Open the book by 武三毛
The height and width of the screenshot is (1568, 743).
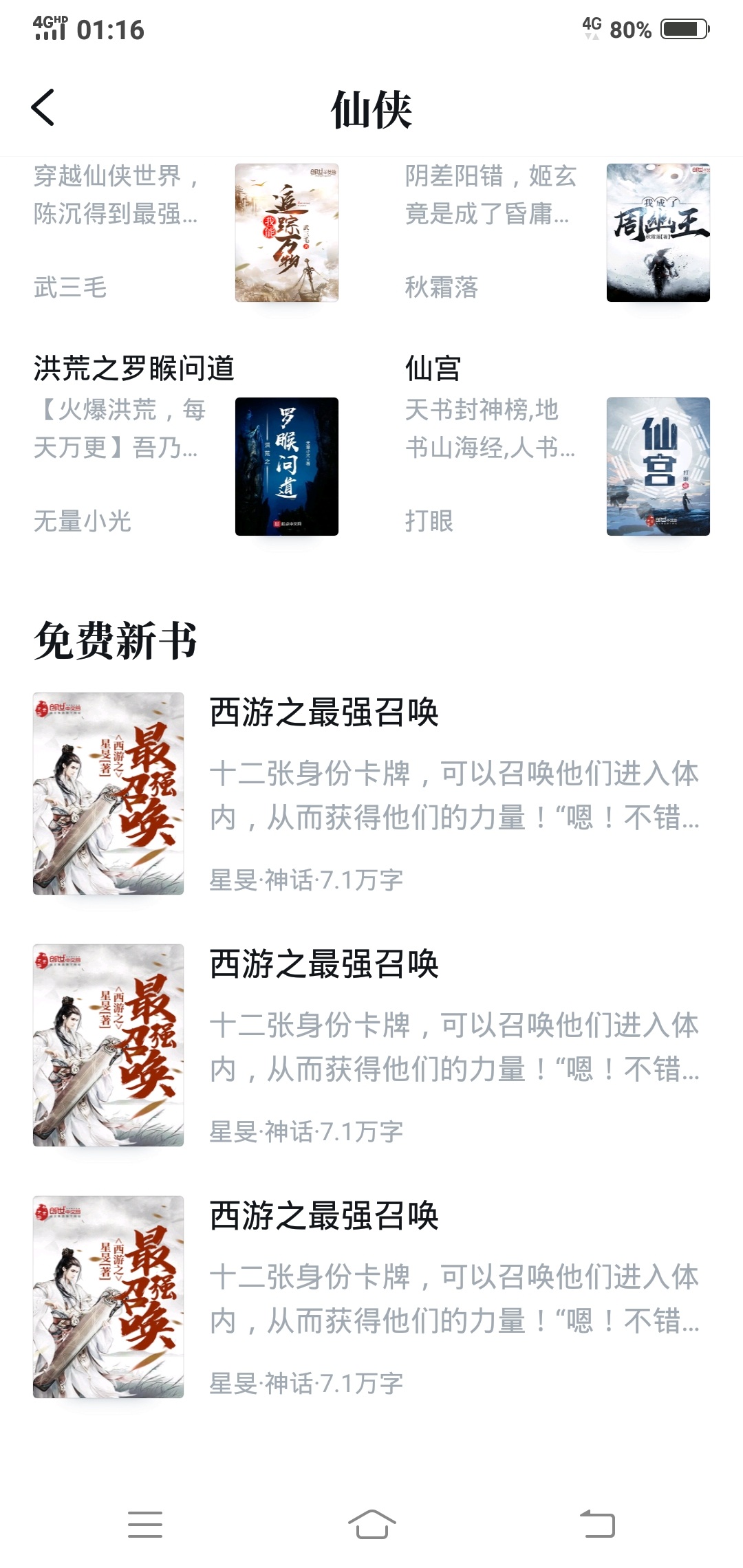point(186,232)
